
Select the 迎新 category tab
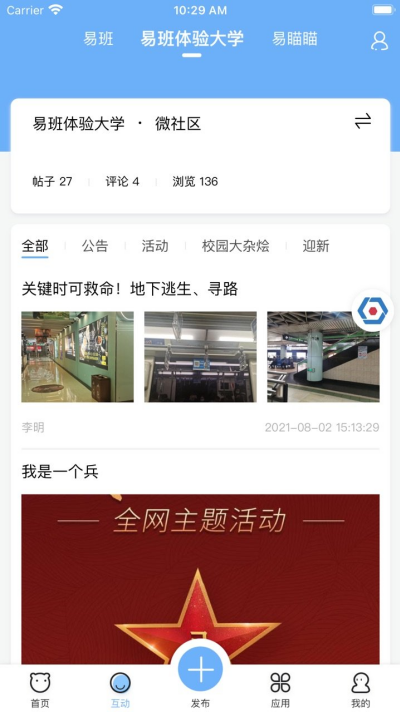(316, 246)
